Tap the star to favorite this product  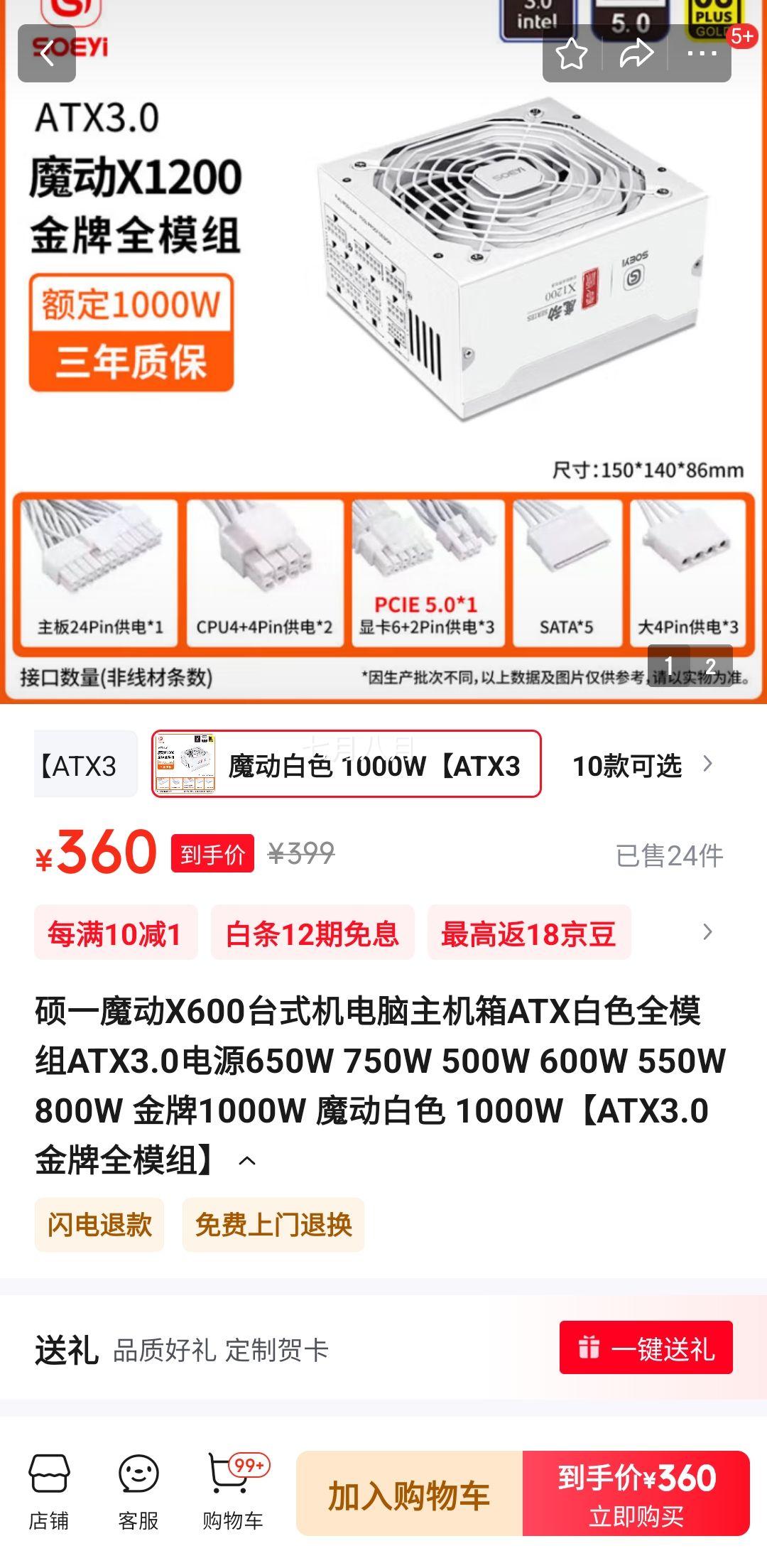click(x=572, y=53)
